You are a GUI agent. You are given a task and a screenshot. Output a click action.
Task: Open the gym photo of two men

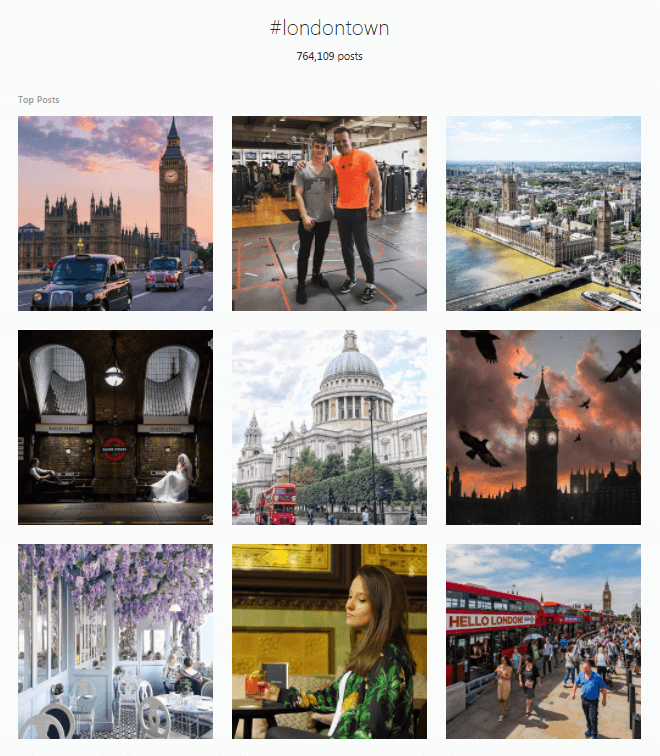329,213
